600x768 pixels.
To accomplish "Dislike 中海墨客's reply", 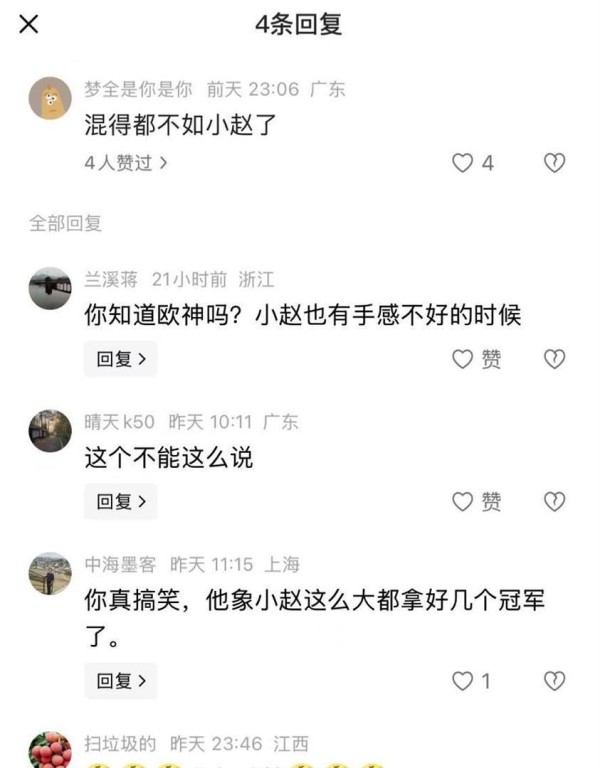I will [554, 681].
